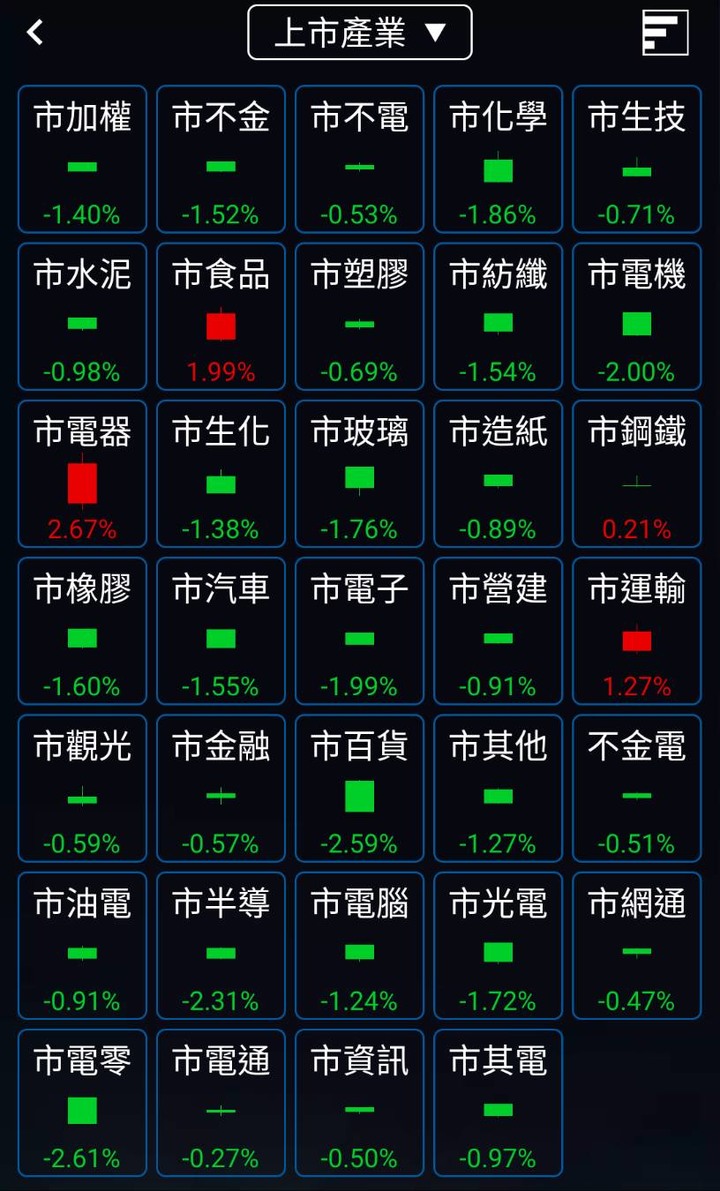Screen dimensions: 720x1191
Task: Open the 市加權 index card
Action: tap(83, 159)
